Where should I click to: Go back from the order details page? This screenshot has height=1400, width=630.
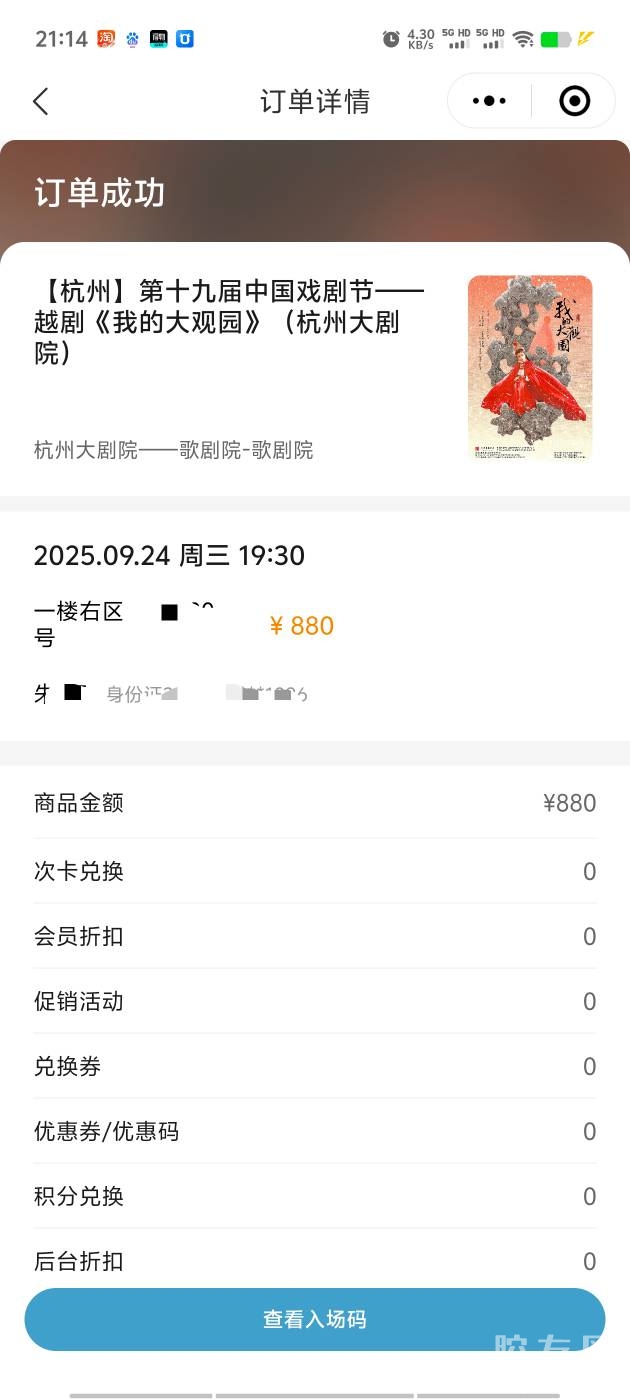point(41,101)
